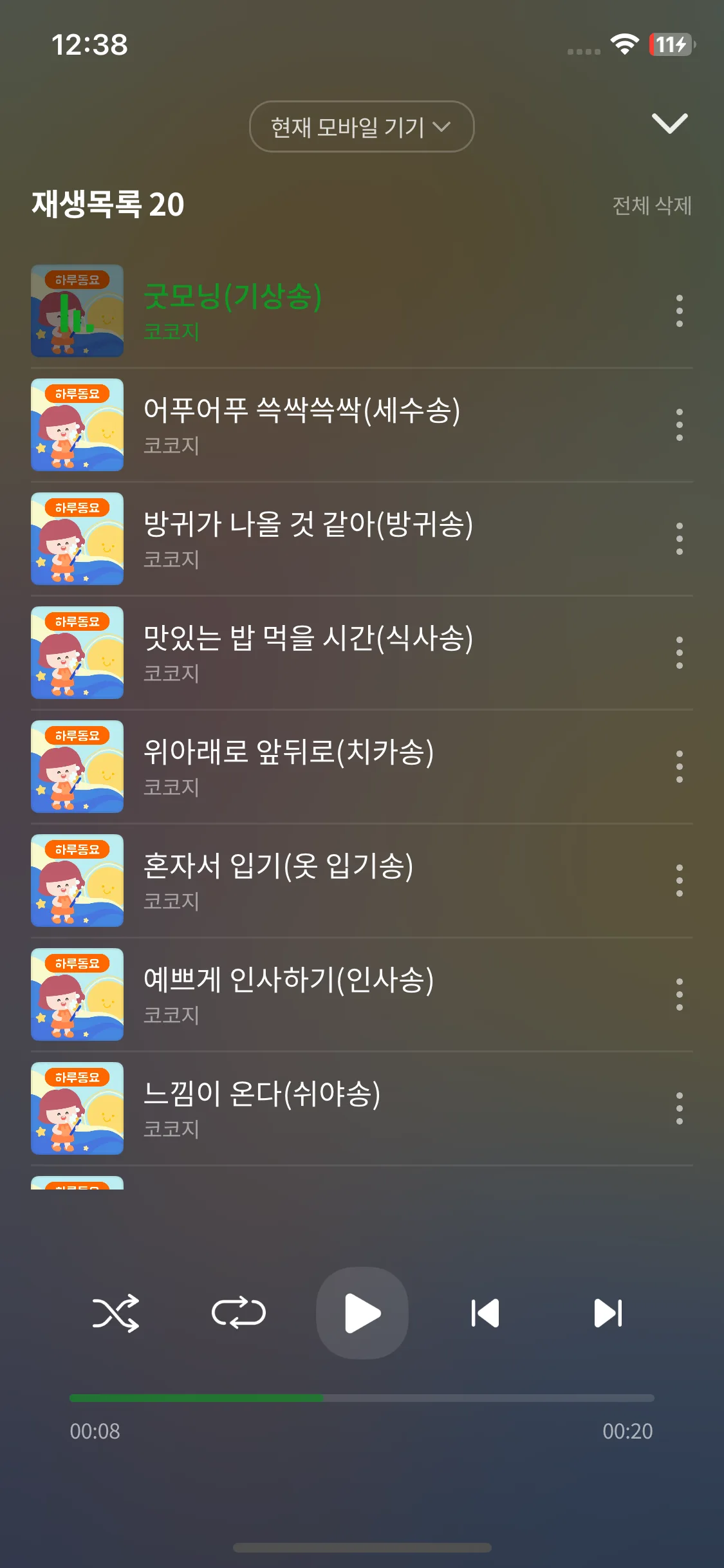The width and height of the screenshot is (724, 1568).
Task: Open more options for 어푸어푸 쓱싹쓱싹(세수송)
Action: click(679, 425)
